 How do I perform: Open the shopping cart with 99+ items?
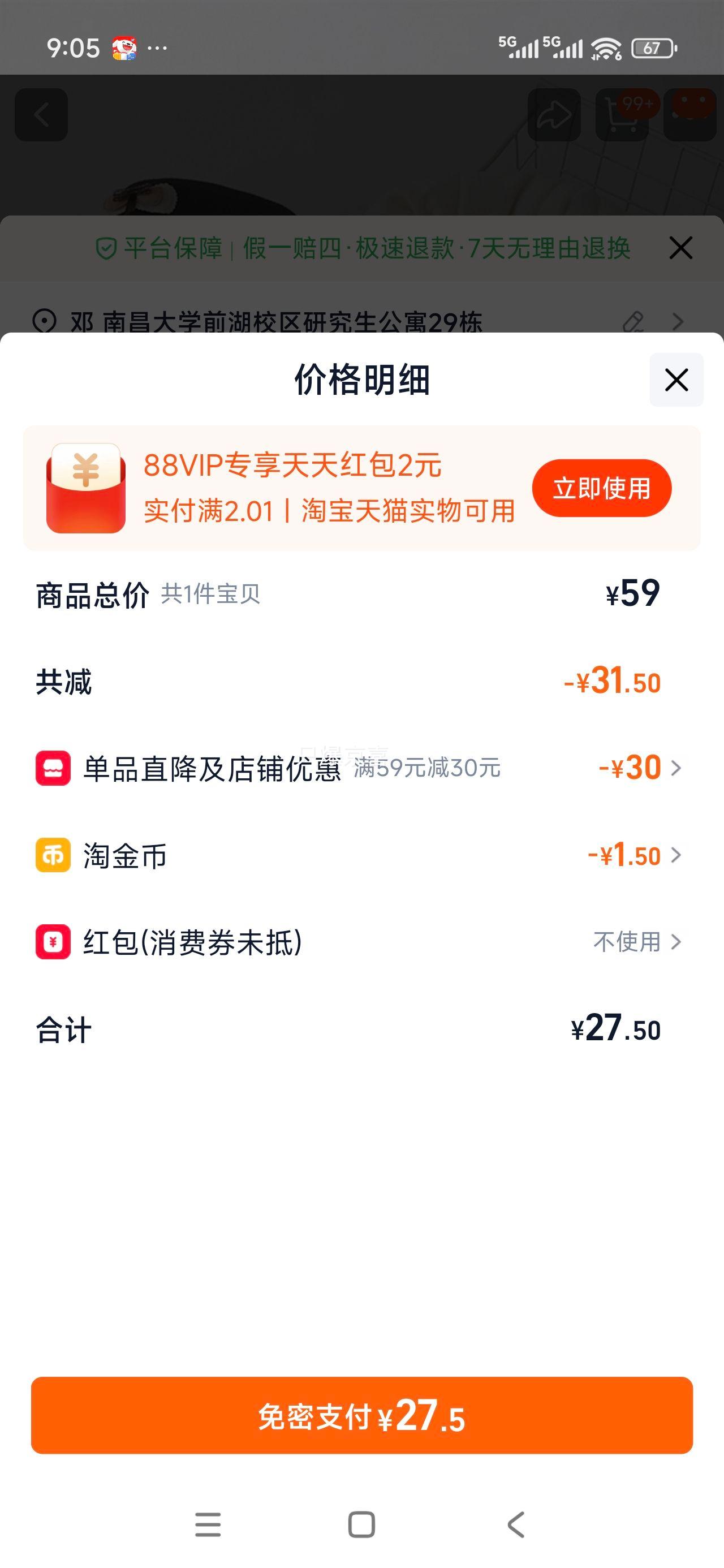(x=622, y=115)
